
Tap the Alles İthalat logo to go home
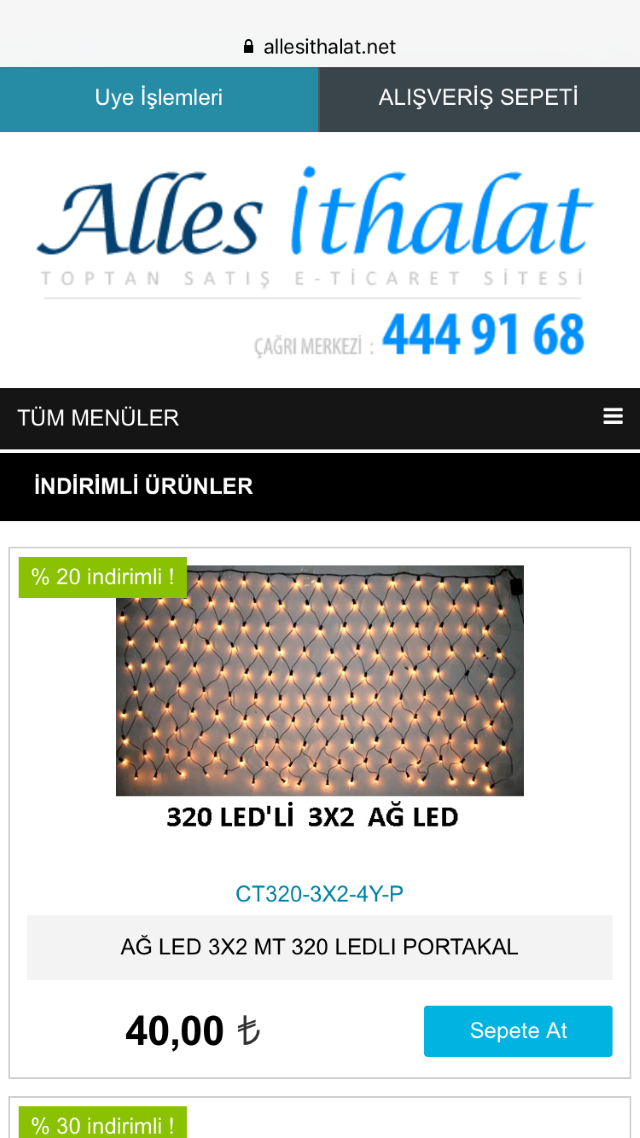click(x=316, y=260)
